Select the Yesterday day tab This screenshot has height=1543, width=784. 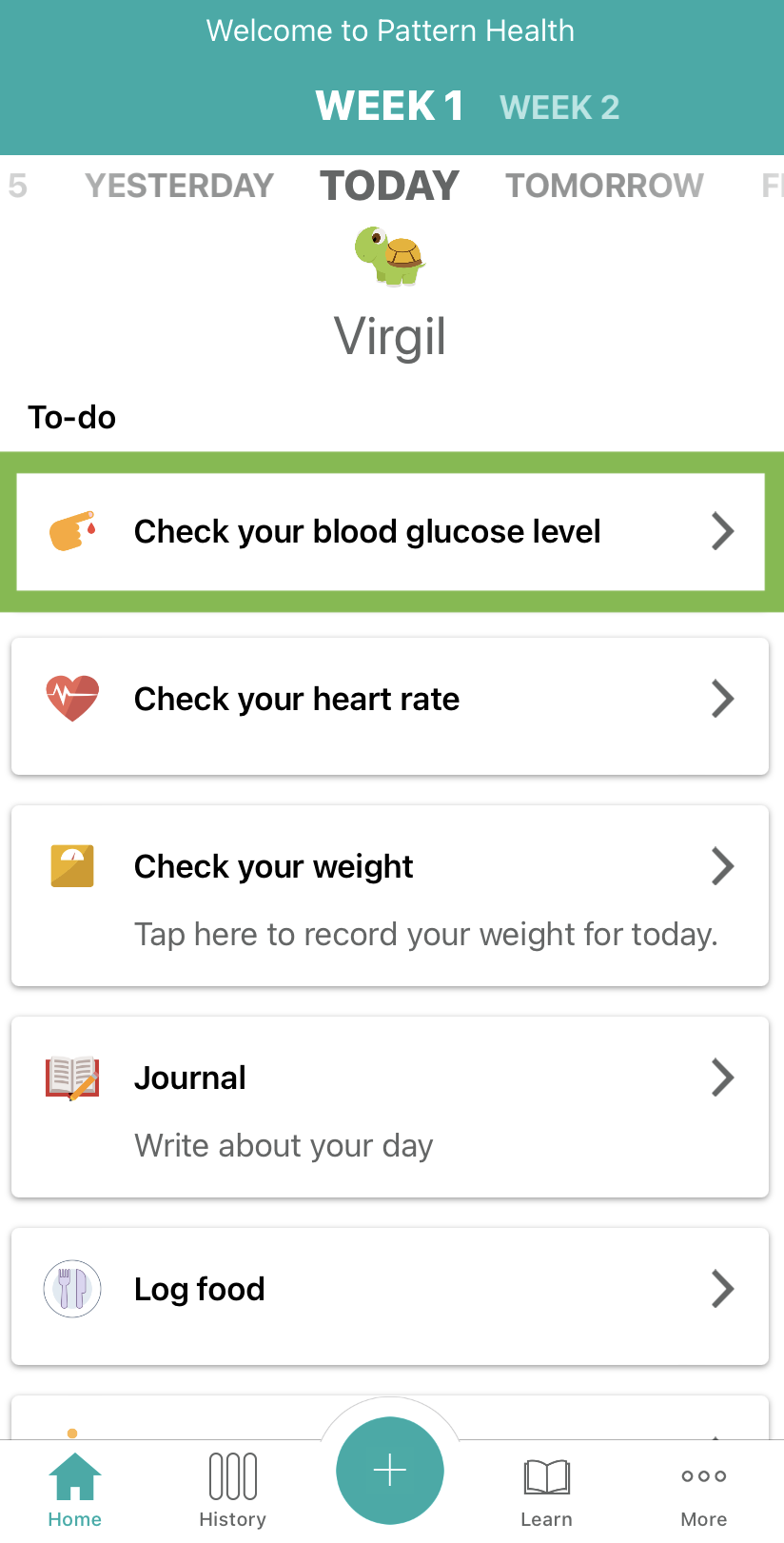pos(179,186)
